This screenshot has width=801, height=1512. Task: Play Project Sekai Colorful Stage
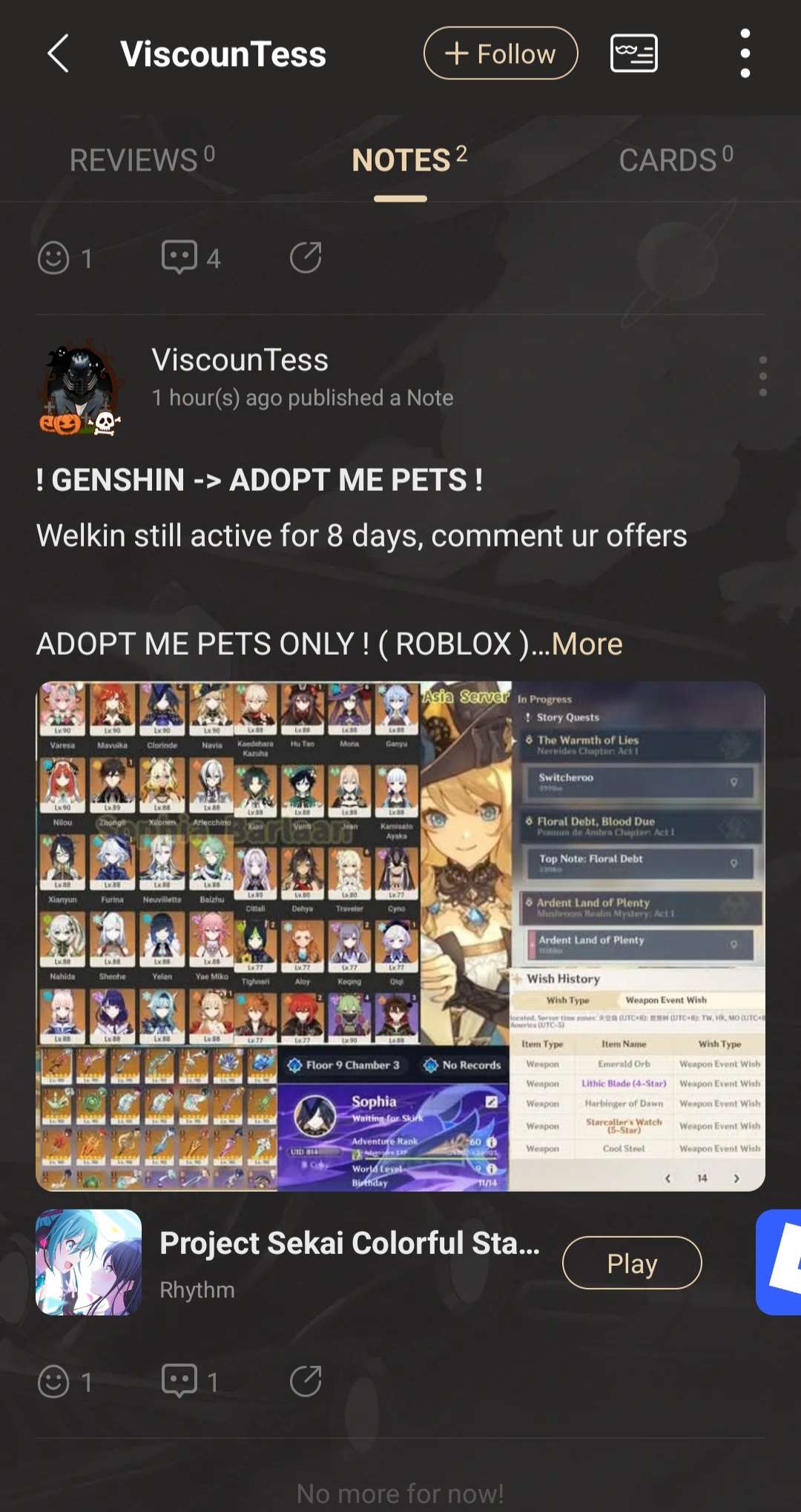click(x=631, y=1263)
